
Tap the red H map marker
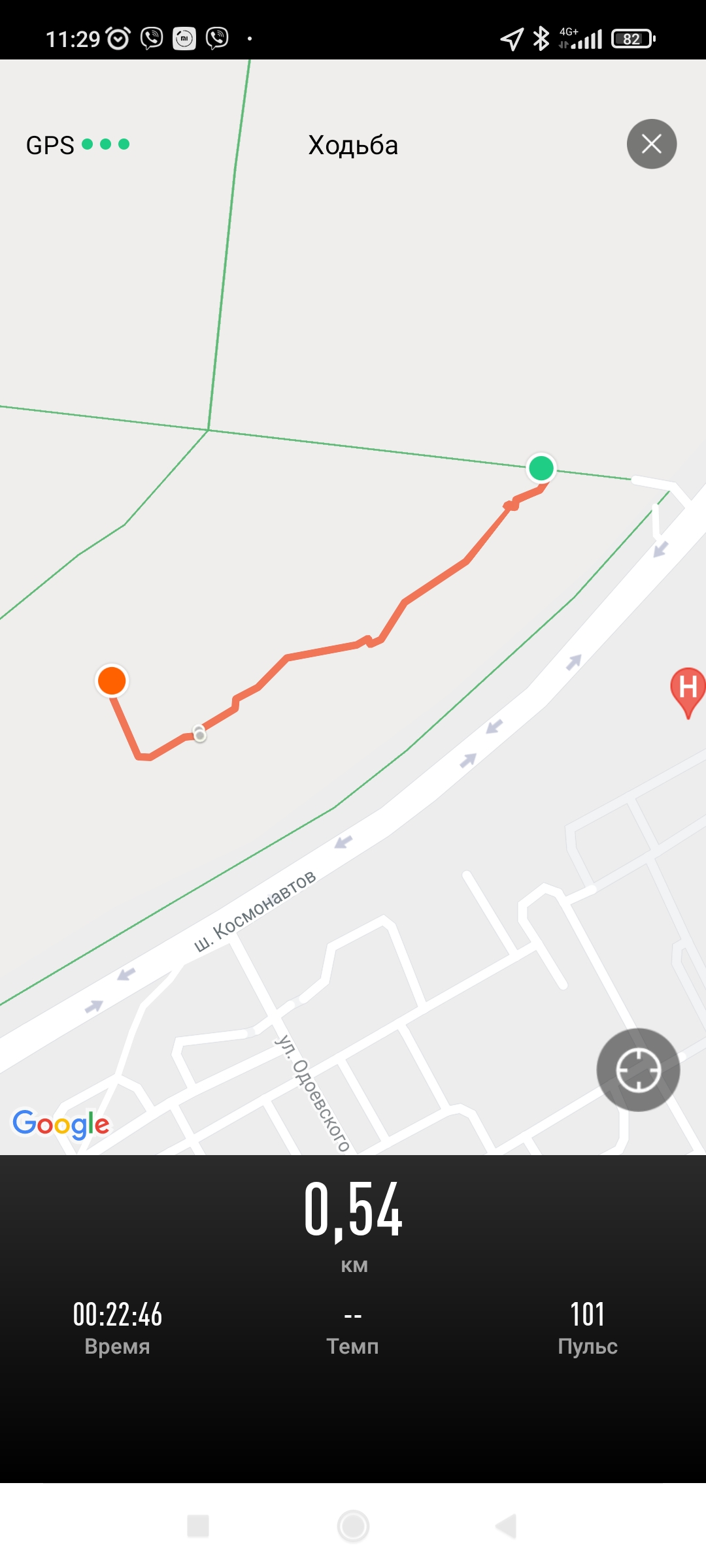688,689
